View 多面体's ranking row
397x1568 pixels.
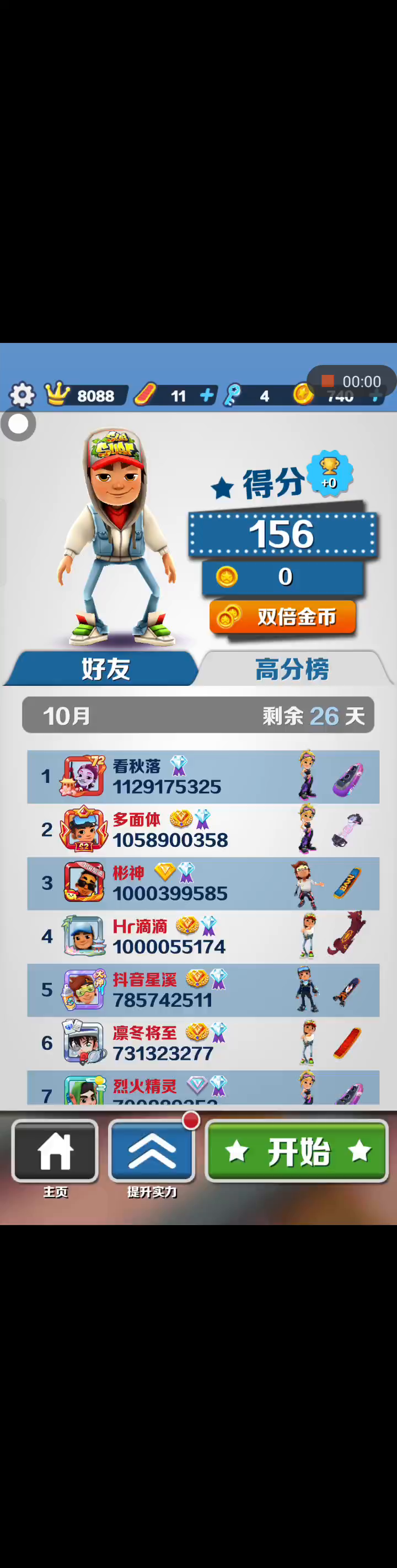point(203,830)
